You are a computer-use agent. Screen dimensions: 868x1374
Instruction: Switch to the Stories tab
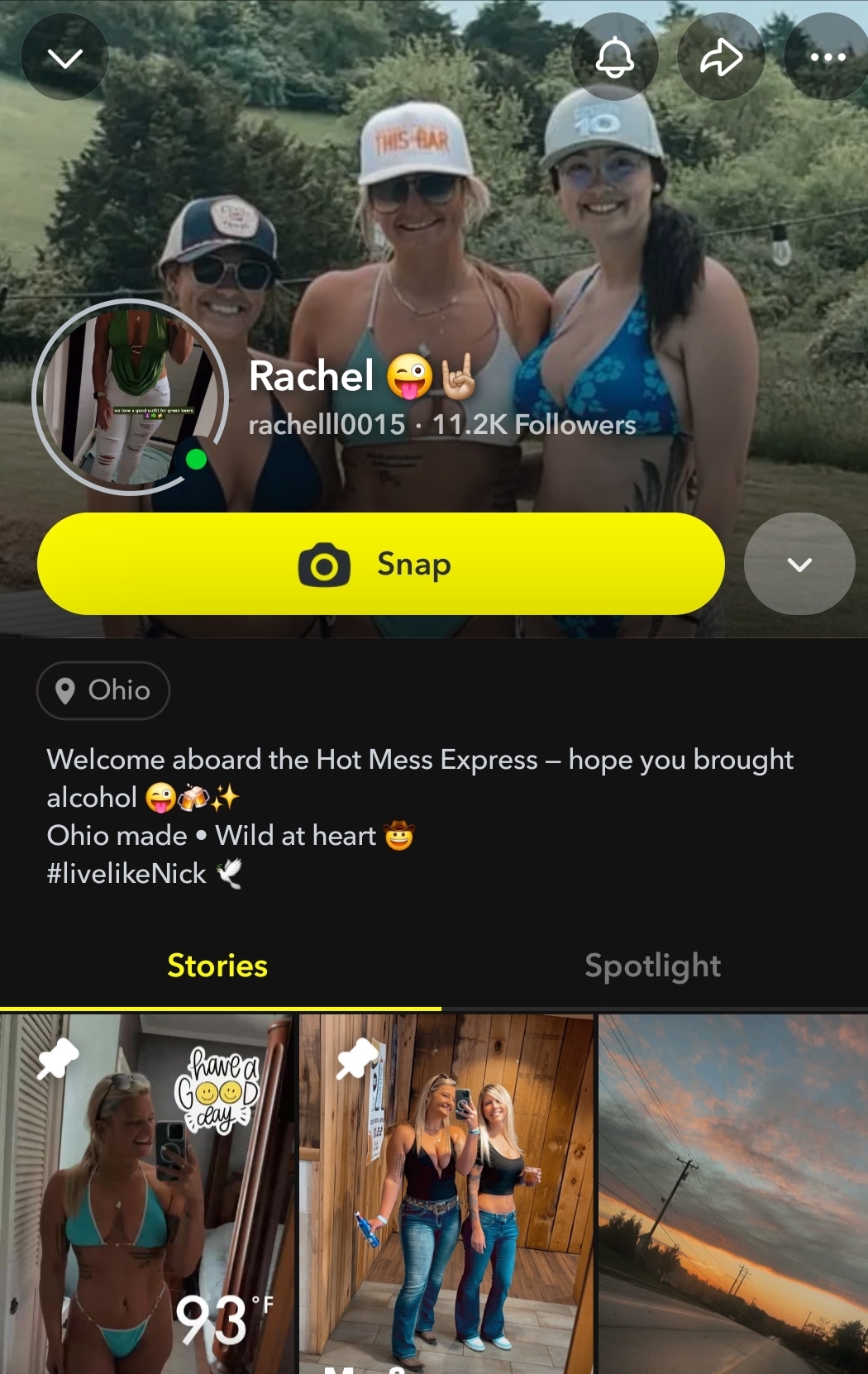(x=217, y=966)
